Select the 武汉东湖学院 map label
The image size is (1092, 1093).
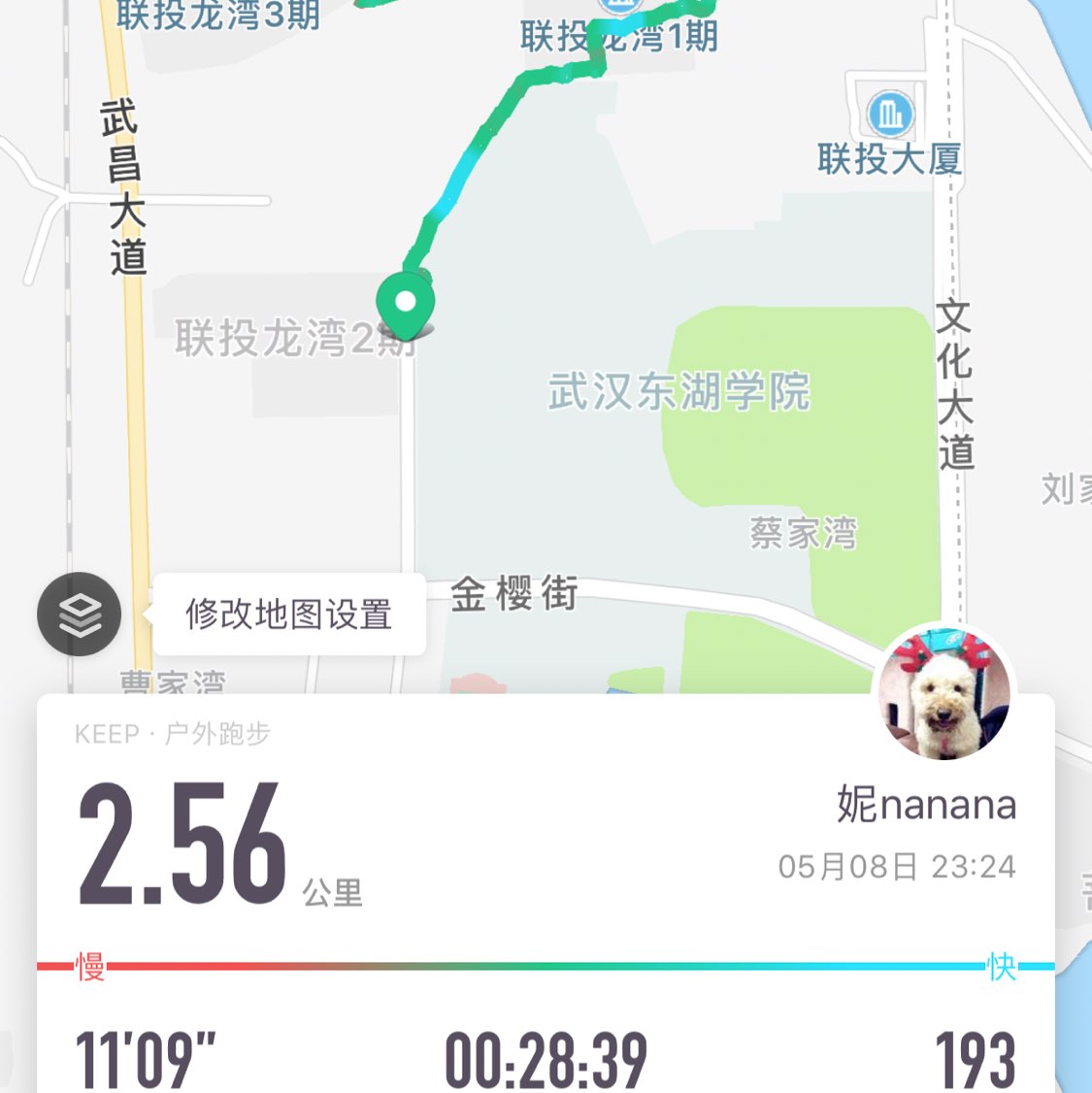678,394
